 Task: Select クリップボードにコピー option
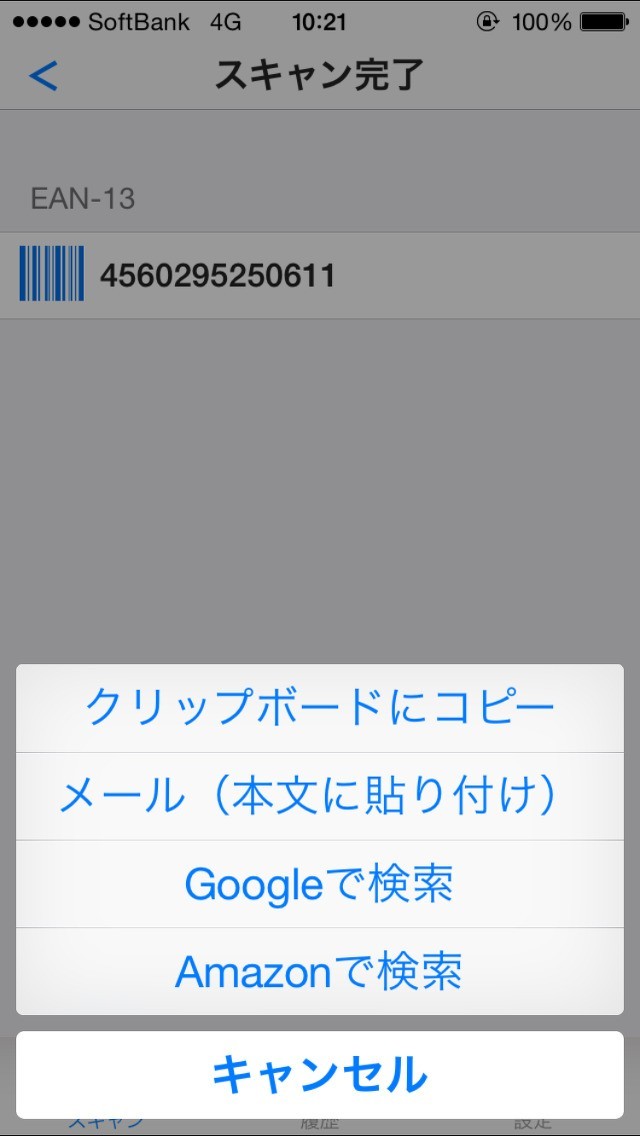click(x=320, y=708)
